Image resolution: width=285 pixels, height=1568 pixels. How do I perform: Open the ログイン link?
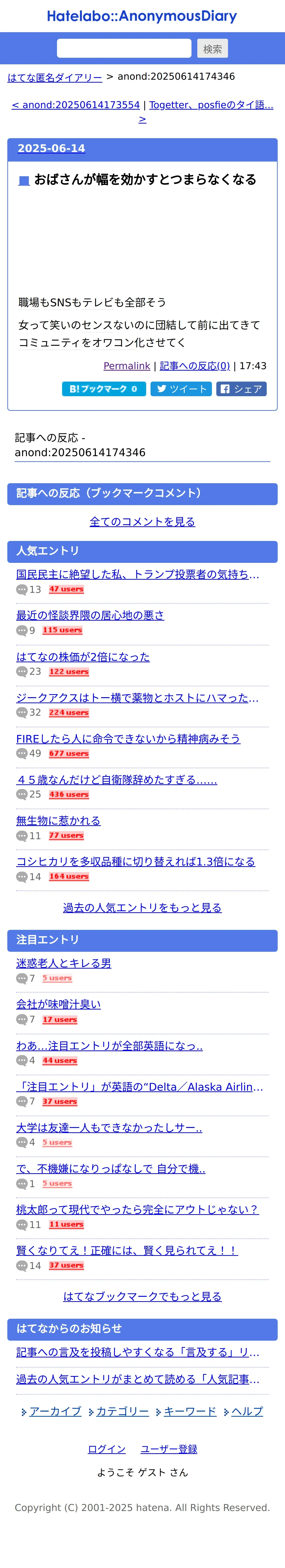[x=107, y=1449]
